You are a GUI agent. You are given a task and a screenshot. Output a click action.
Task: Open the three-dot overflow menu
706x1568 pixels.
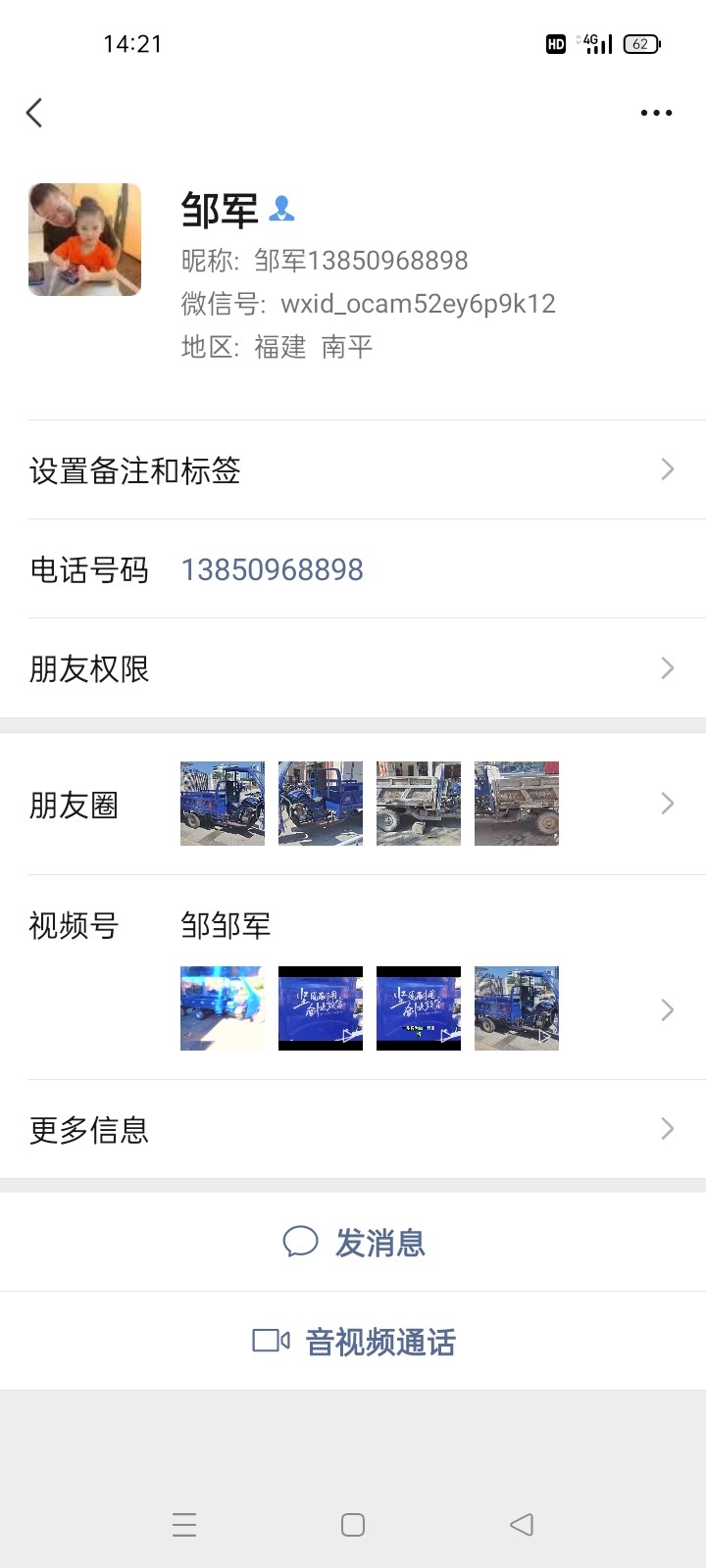[x=656, y=113]
